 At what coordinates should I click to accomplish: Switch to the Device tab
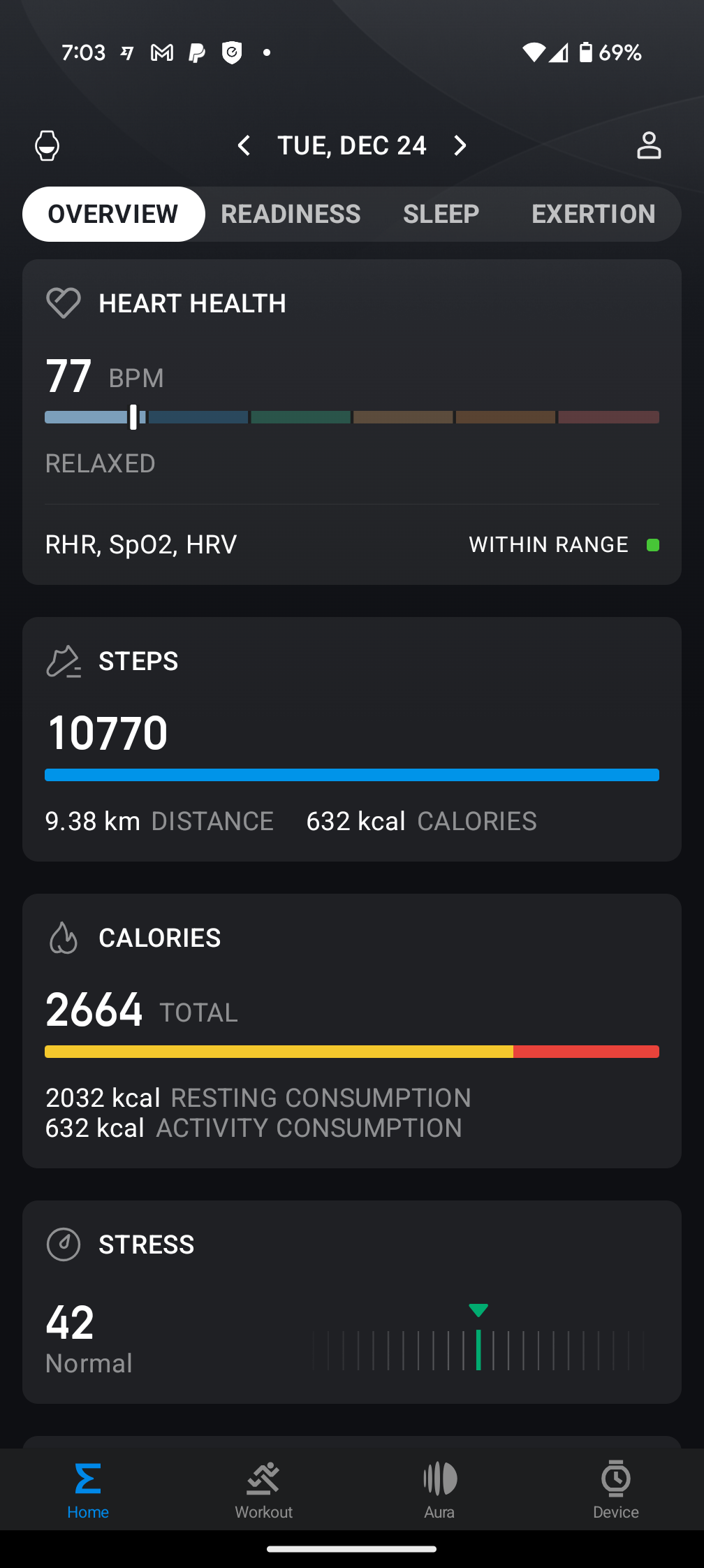tap(615, 1490)
